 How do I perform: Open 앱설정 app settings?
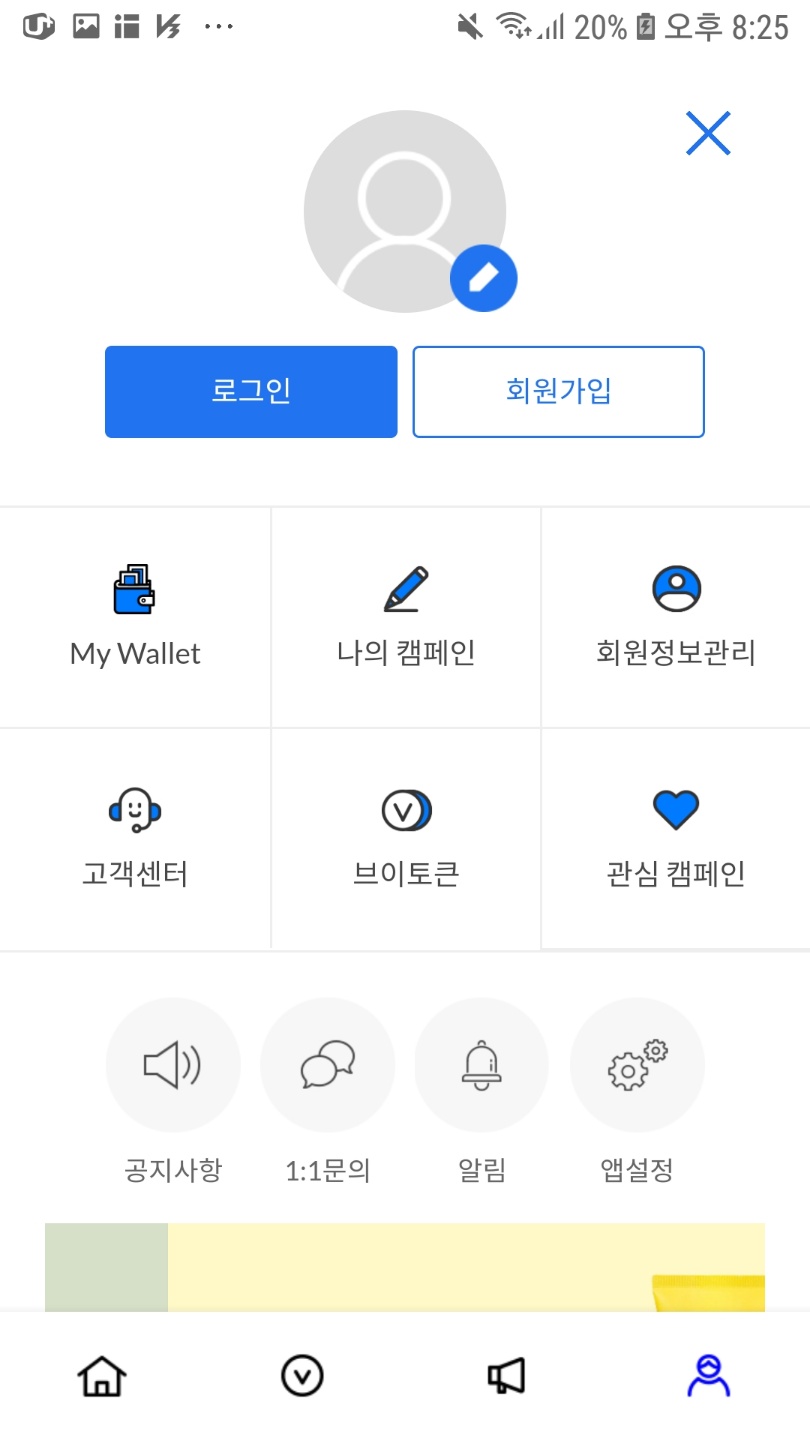pos(637,1065)
